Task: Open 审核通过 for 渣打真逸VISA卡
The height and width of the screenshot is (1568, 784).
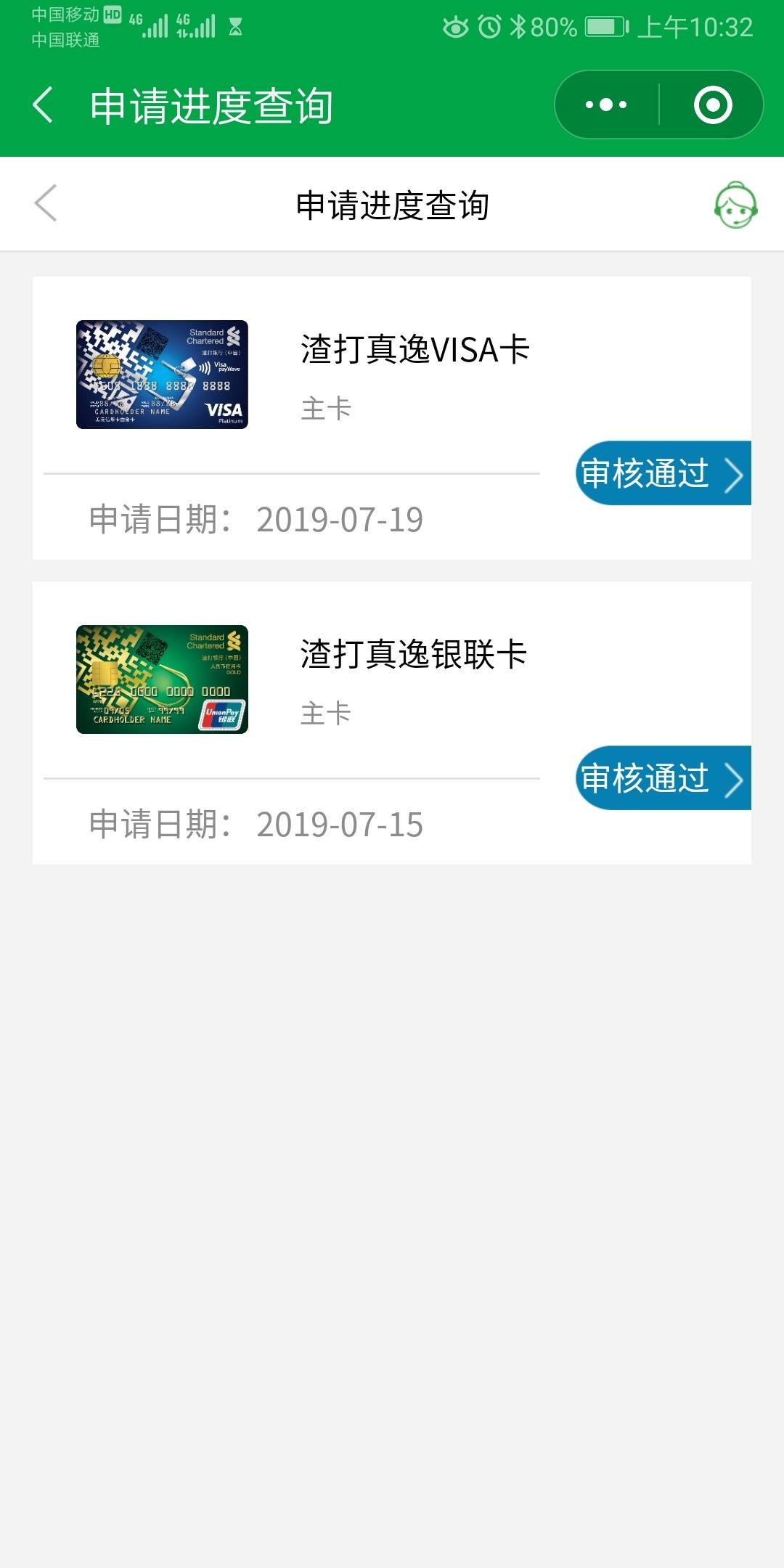Action: 663,473
